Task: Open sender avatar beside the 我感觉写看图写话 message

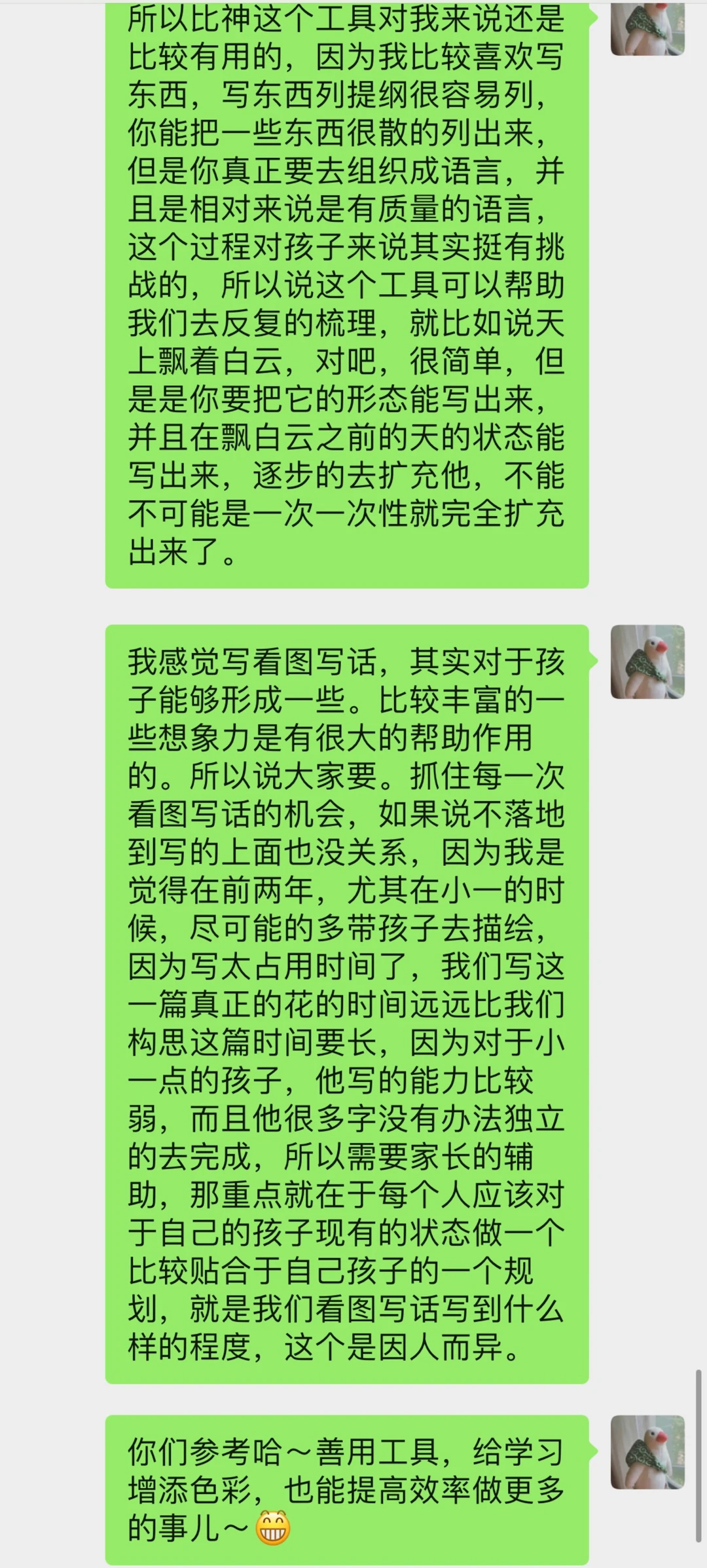Action: click(x=647, y=662)
